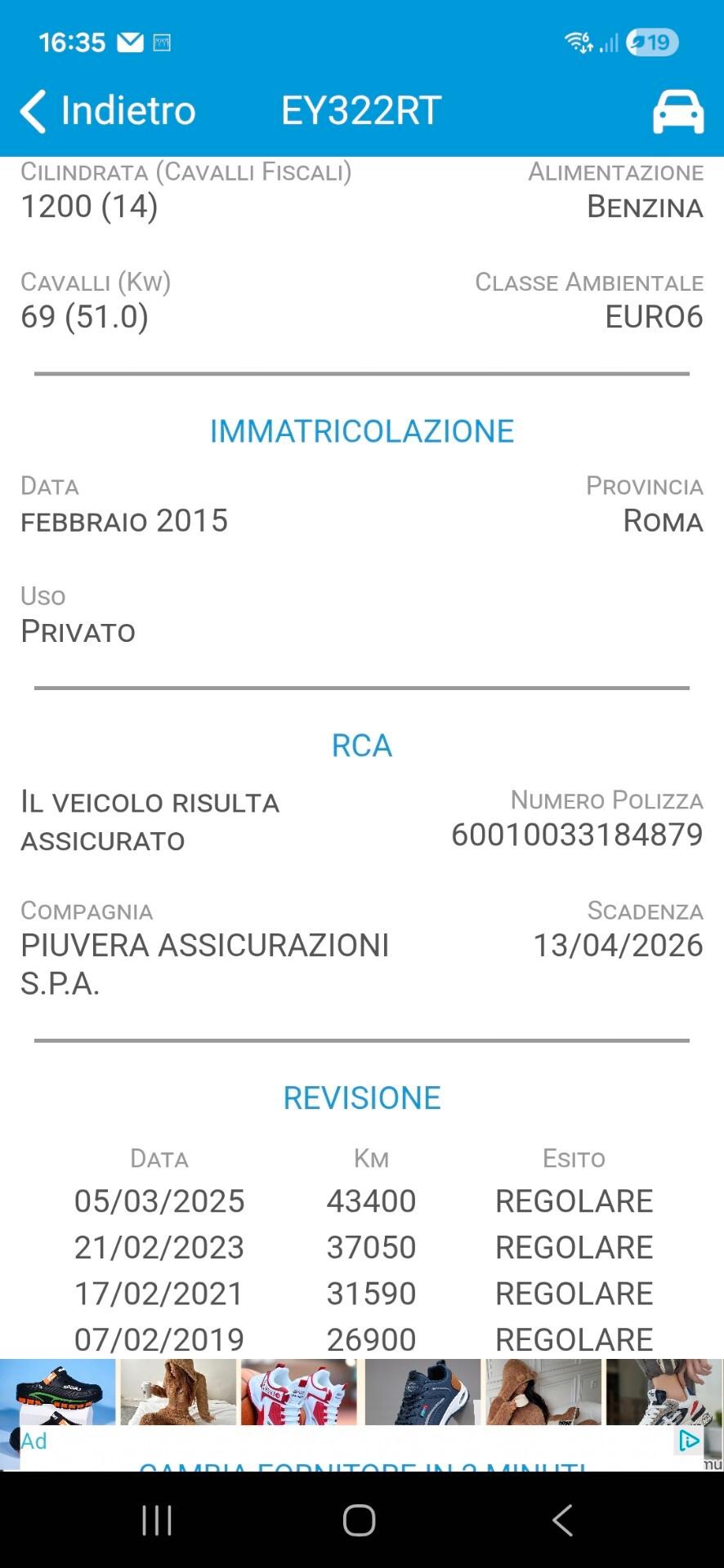Select the policy number 60010033184879
The image size is (724, 1568).
(x=577, y=834)
